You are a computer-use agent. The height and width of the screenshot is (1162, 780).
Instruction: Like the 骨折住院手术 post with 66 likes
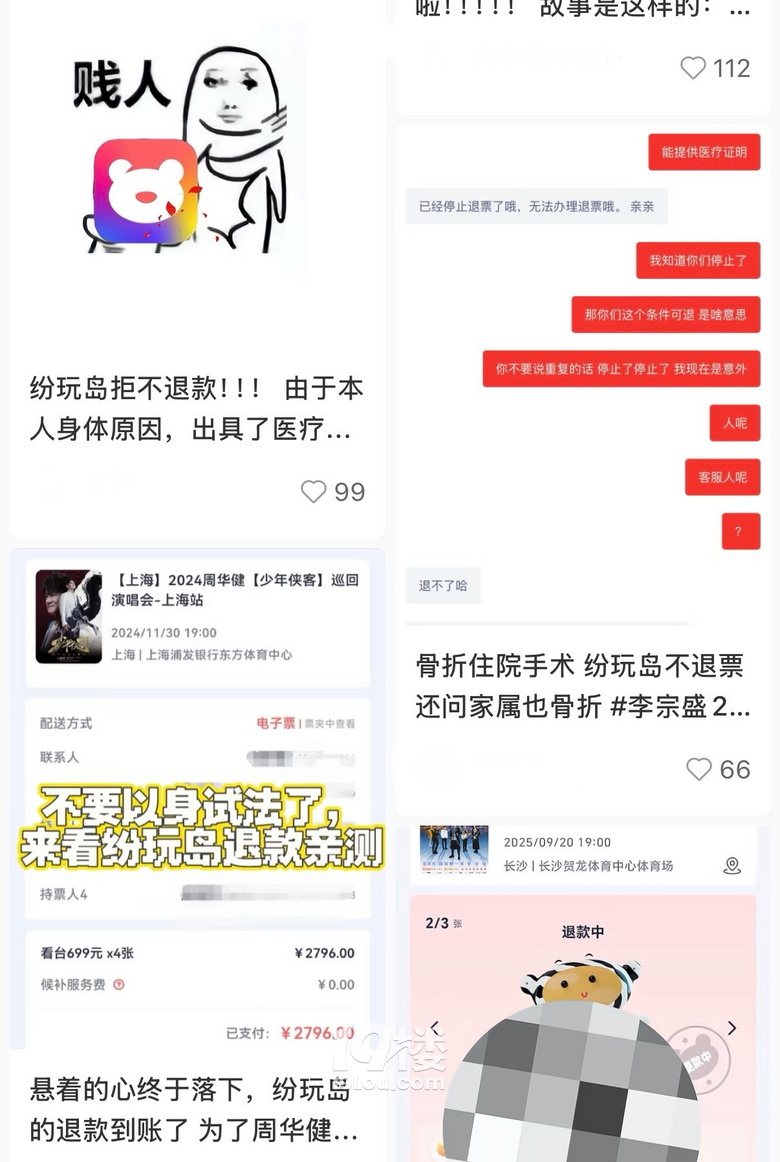click(699, 769)
